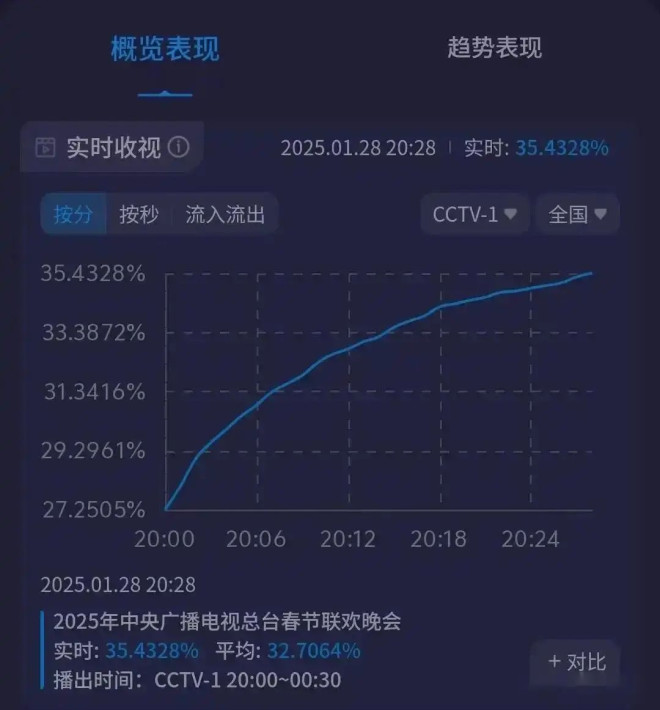Select the 概览表现 tab
This screenshot has width=660, height=710.
[165, 48]
